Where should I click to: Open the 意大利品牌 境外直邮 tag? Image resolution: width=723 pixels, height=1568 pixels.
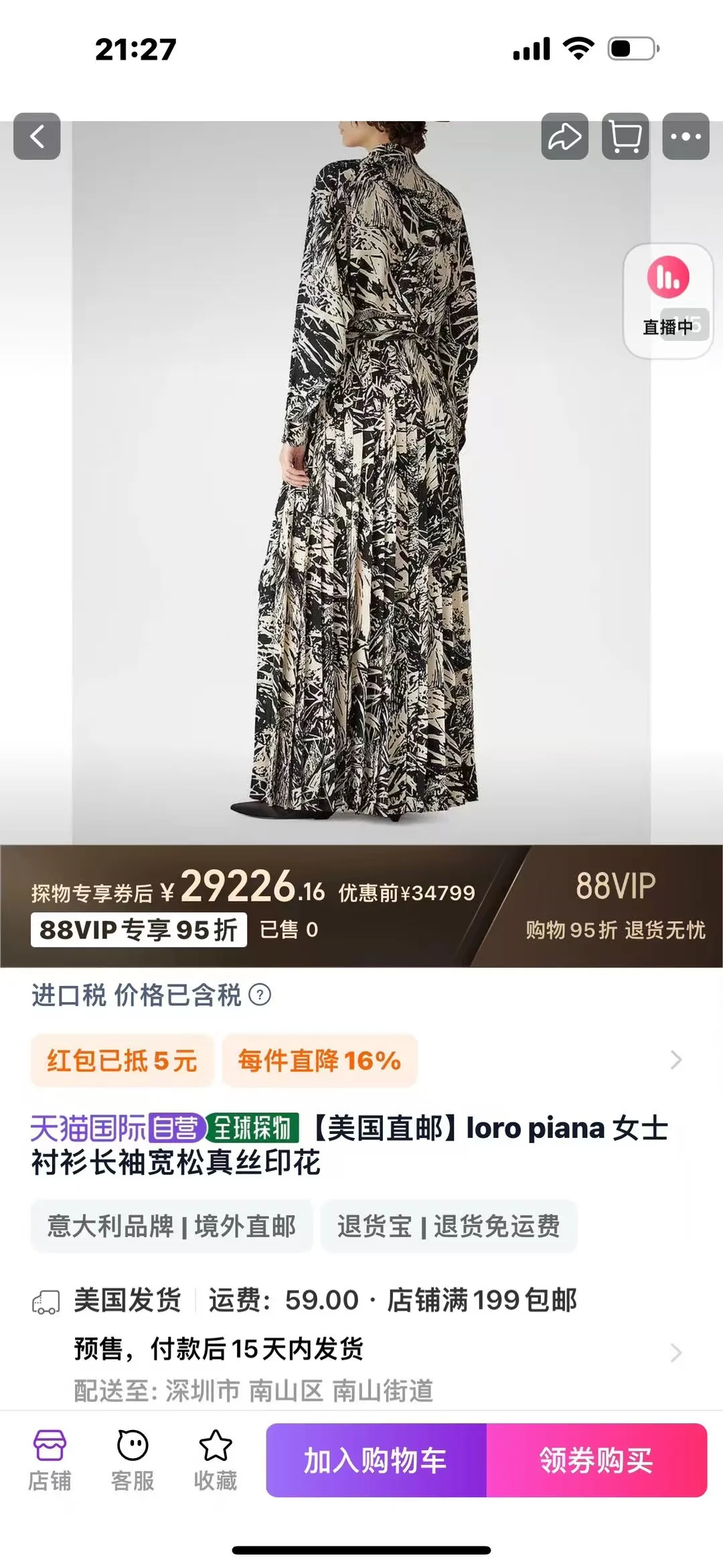point(171,1226)
